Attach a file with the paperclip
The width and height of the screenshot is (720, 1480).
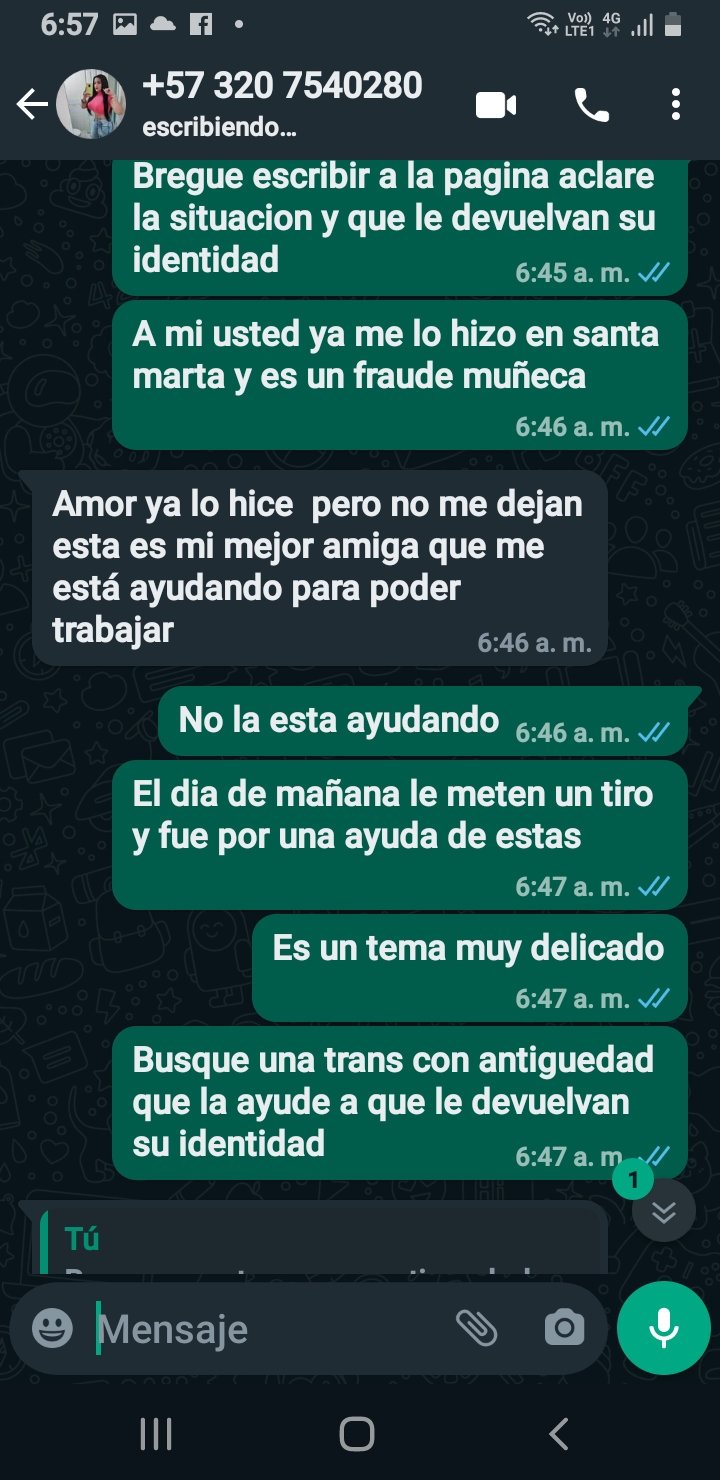[x=476, y=1328]
